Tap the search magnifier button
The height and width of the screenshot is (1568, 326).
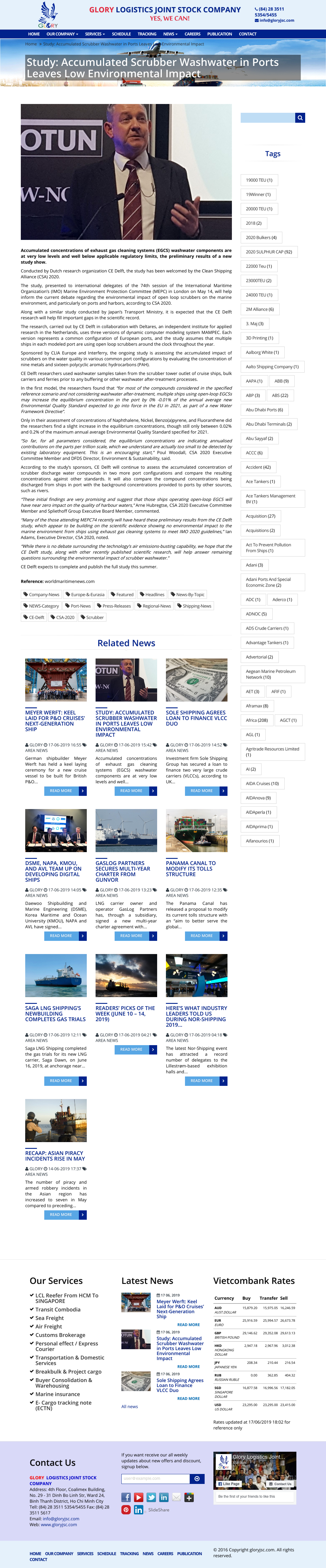(300, 117)
